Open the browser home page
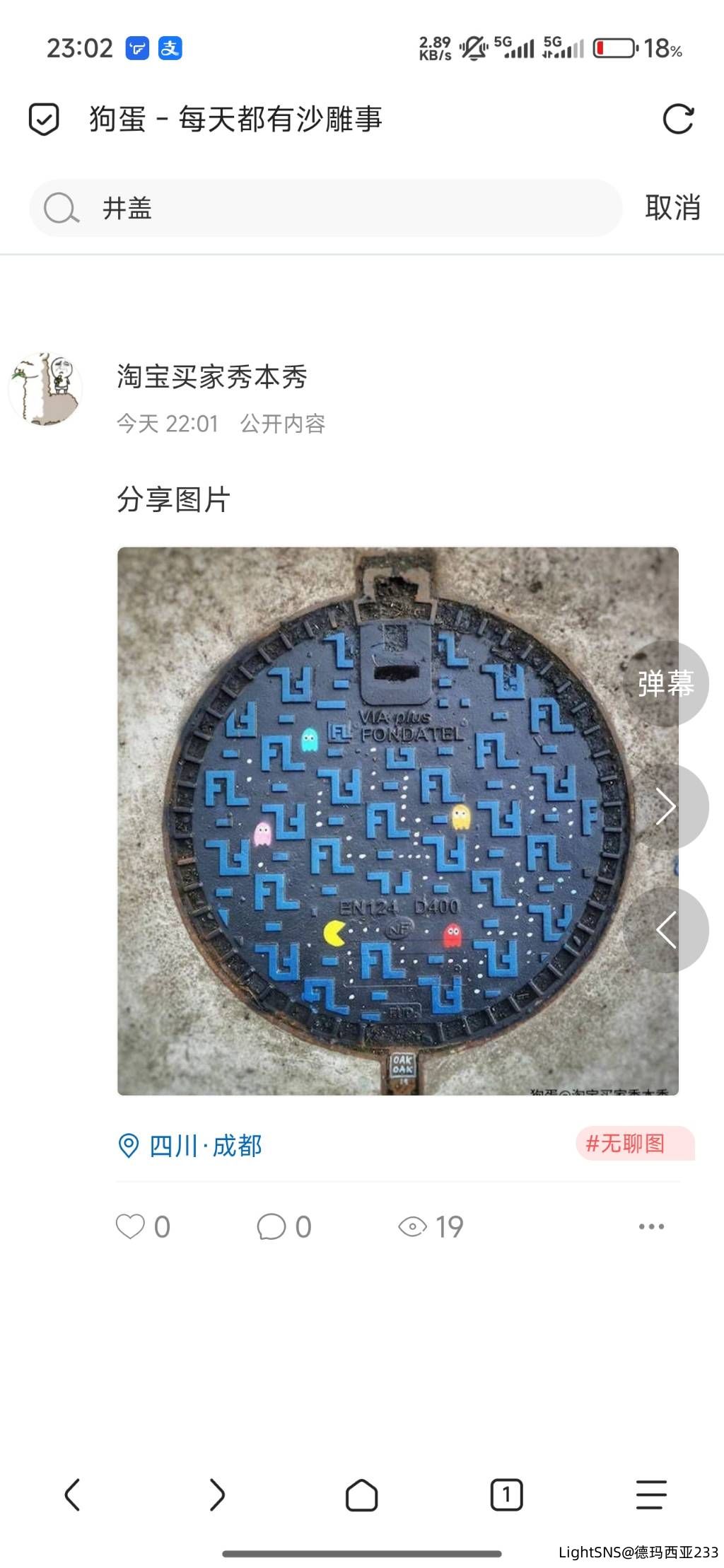The width and height of the screenshot is (724, 1568). coord(361,1494)
